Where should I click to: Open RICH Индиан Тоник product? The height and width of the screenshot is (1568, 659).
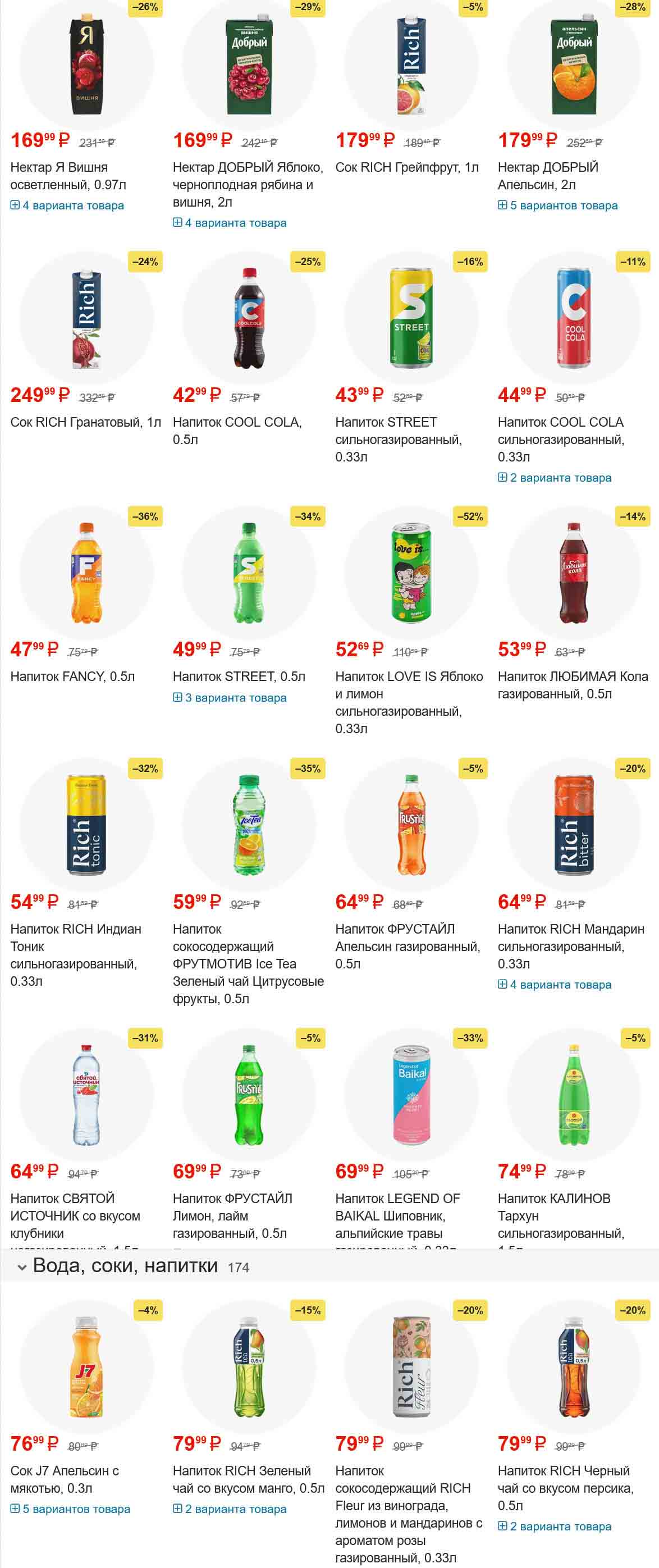(75, 954)
